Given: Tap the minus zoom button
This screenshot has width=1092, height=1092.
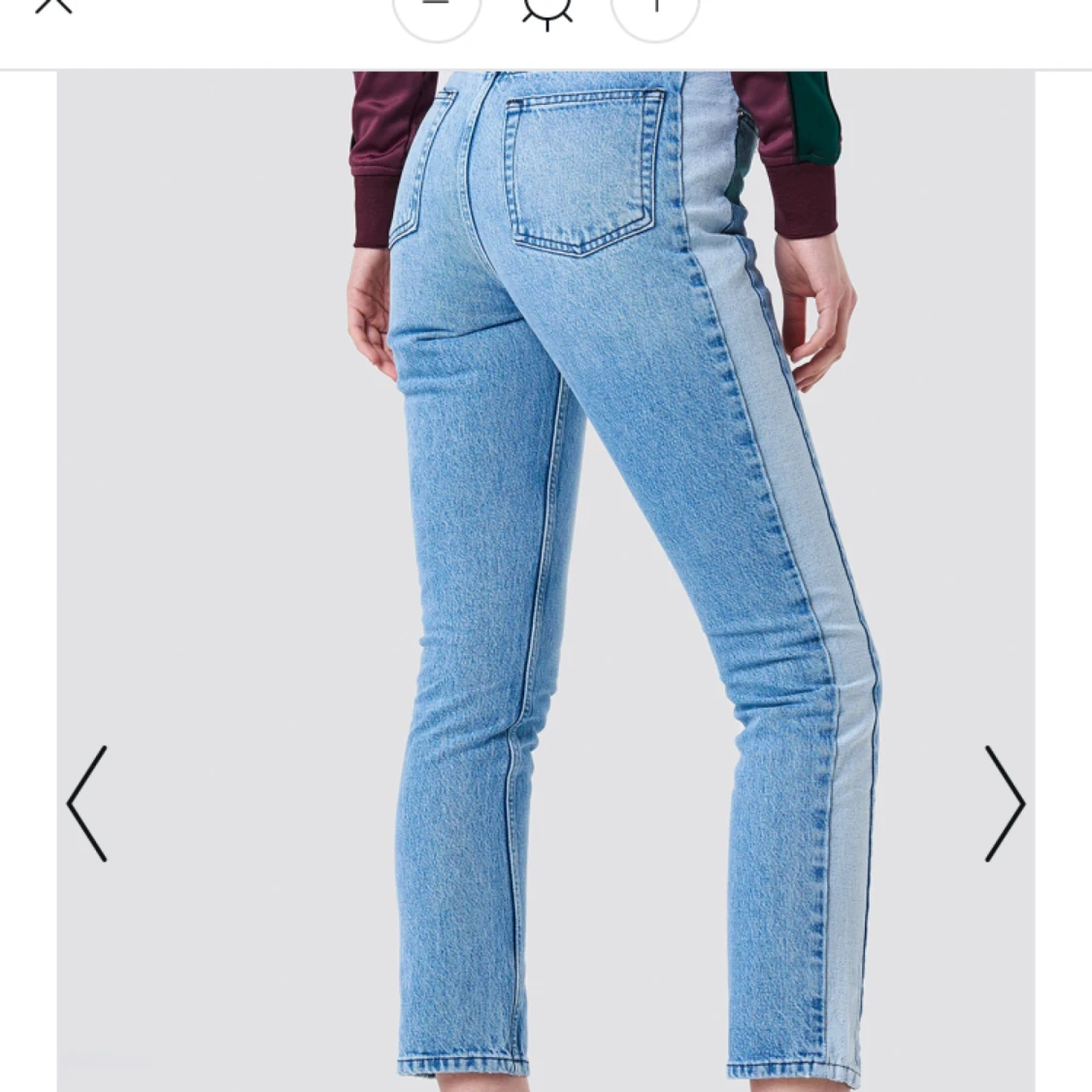Looking at the screenshot, I should coord(437,10).
